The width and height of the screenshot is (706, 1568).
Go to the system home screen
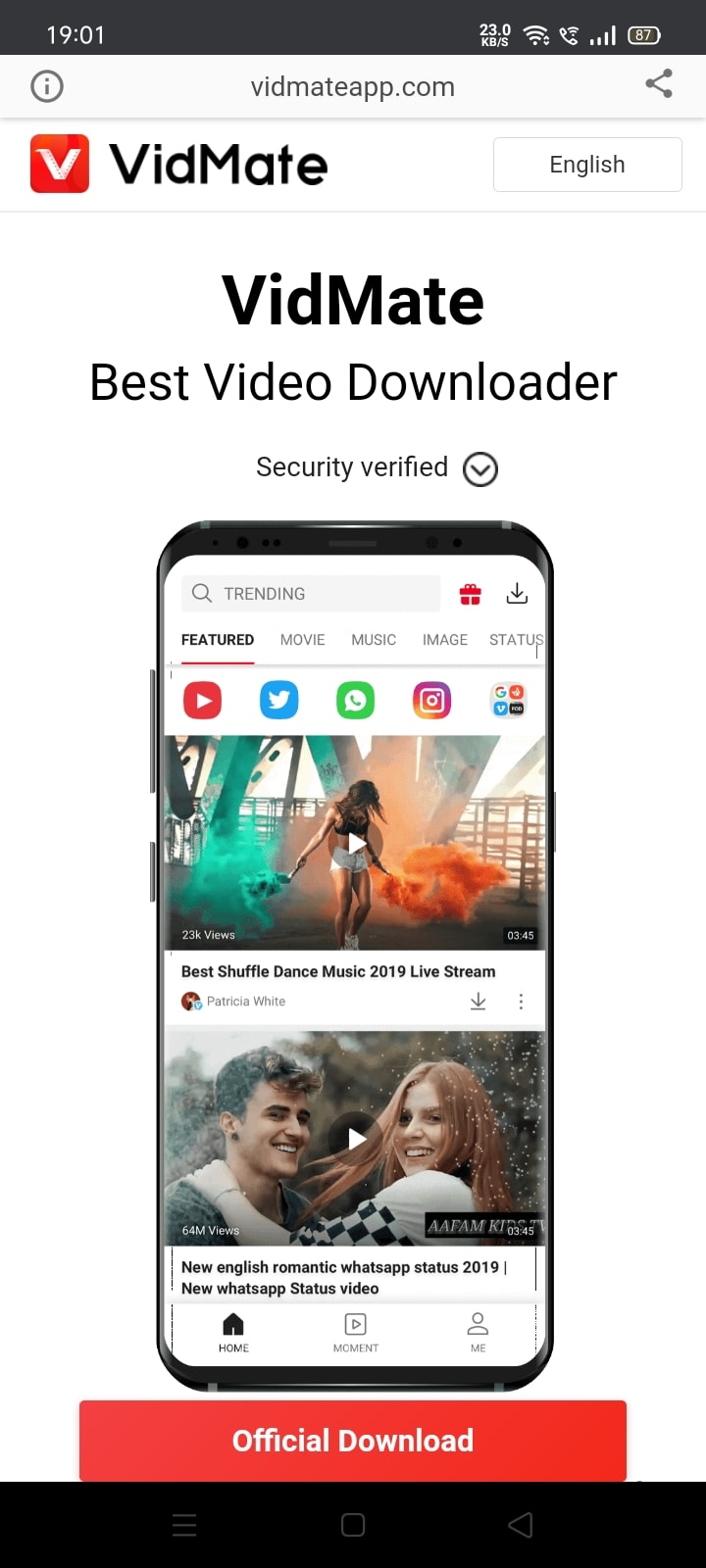(x=353, y=1525)
